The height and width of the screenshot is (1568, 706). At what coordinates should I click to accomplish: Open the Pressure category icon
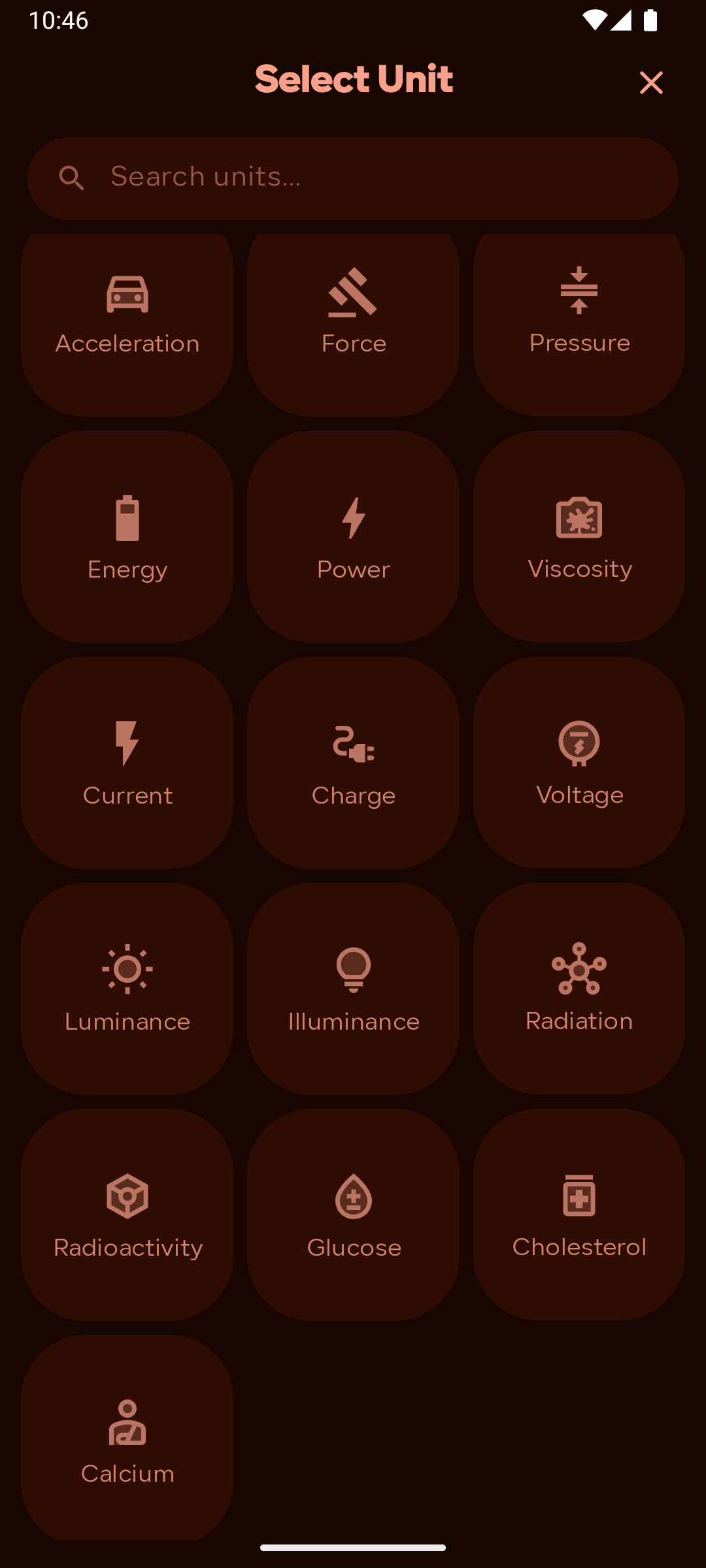pos(579,292)
